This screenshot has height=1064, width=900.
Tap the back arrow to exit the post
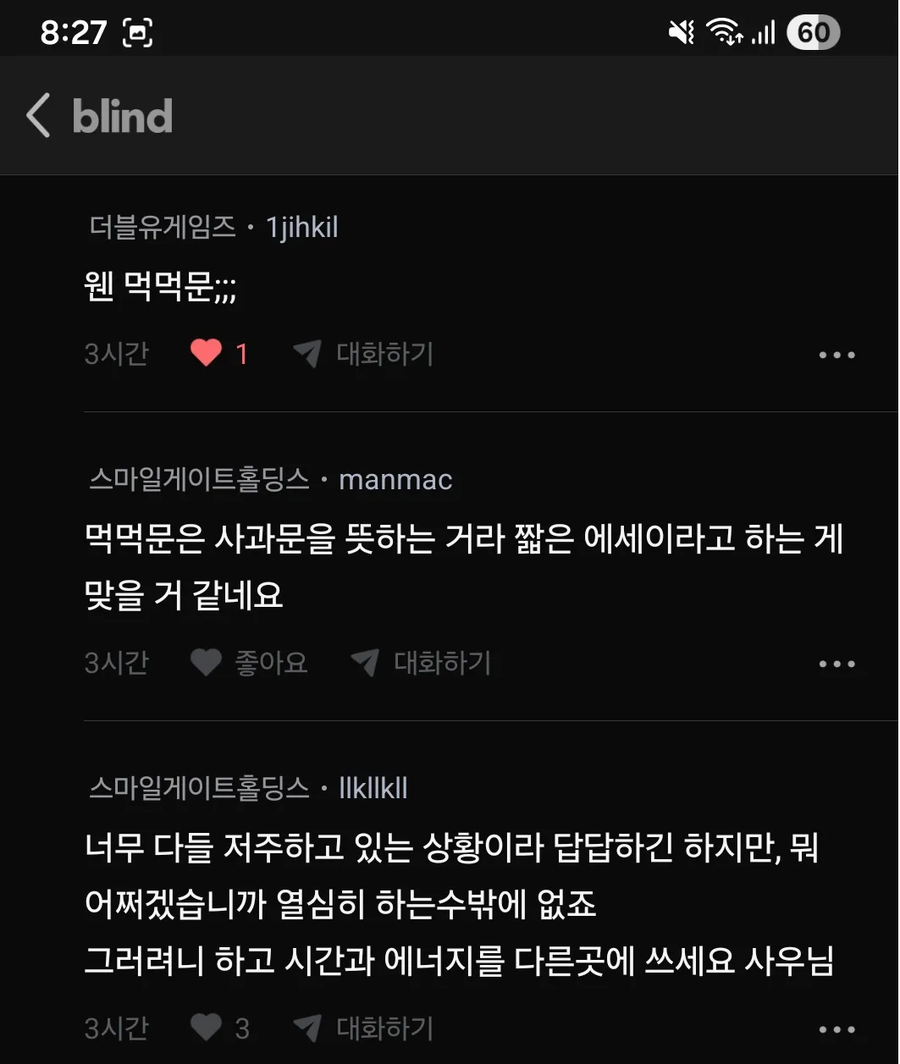pos(38,115)
